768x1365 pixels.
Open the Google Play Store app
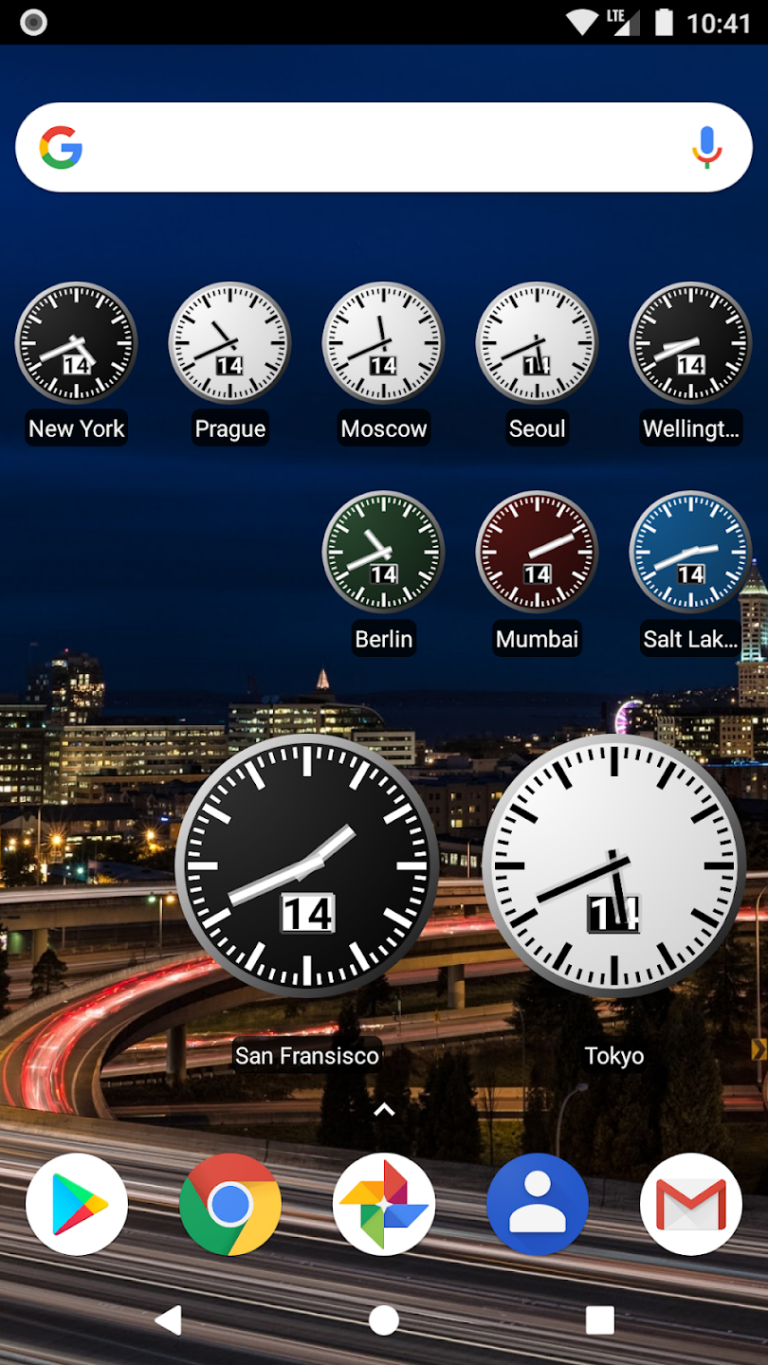(76, 1204)
